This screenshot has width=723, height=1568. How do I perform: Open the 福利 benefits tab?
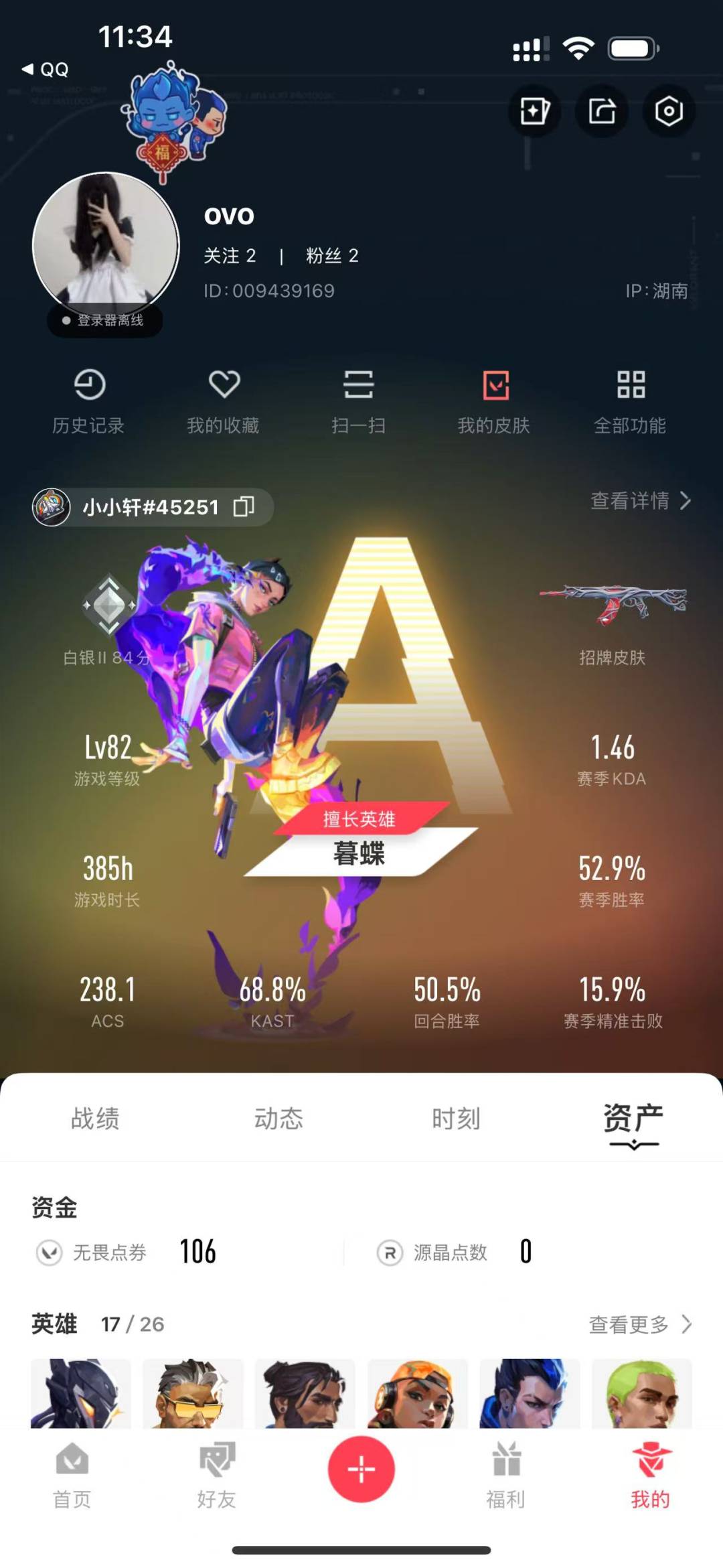point(506,1476)
